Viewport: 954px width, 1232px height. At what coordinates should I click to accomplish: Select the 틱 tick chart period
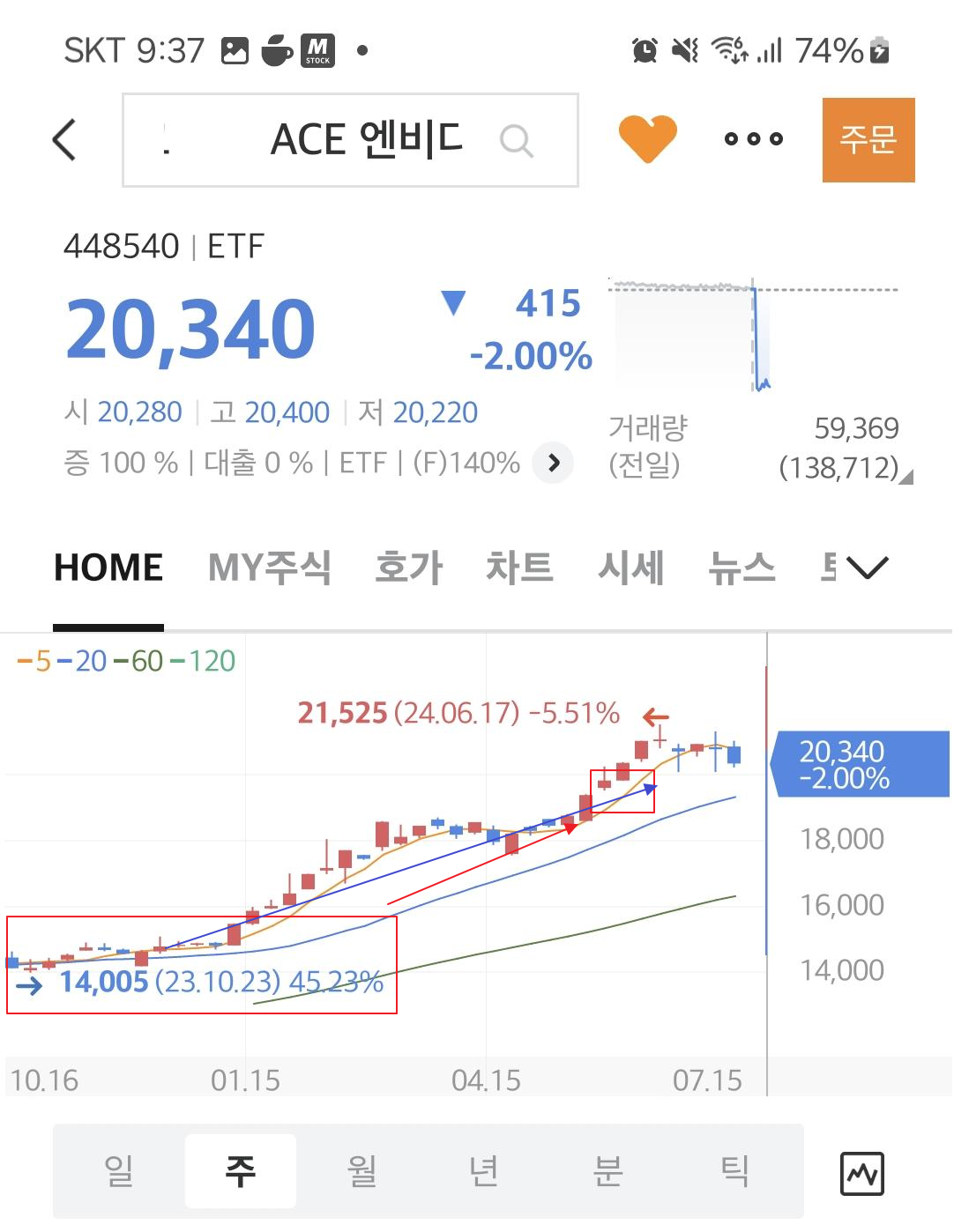734,1171
